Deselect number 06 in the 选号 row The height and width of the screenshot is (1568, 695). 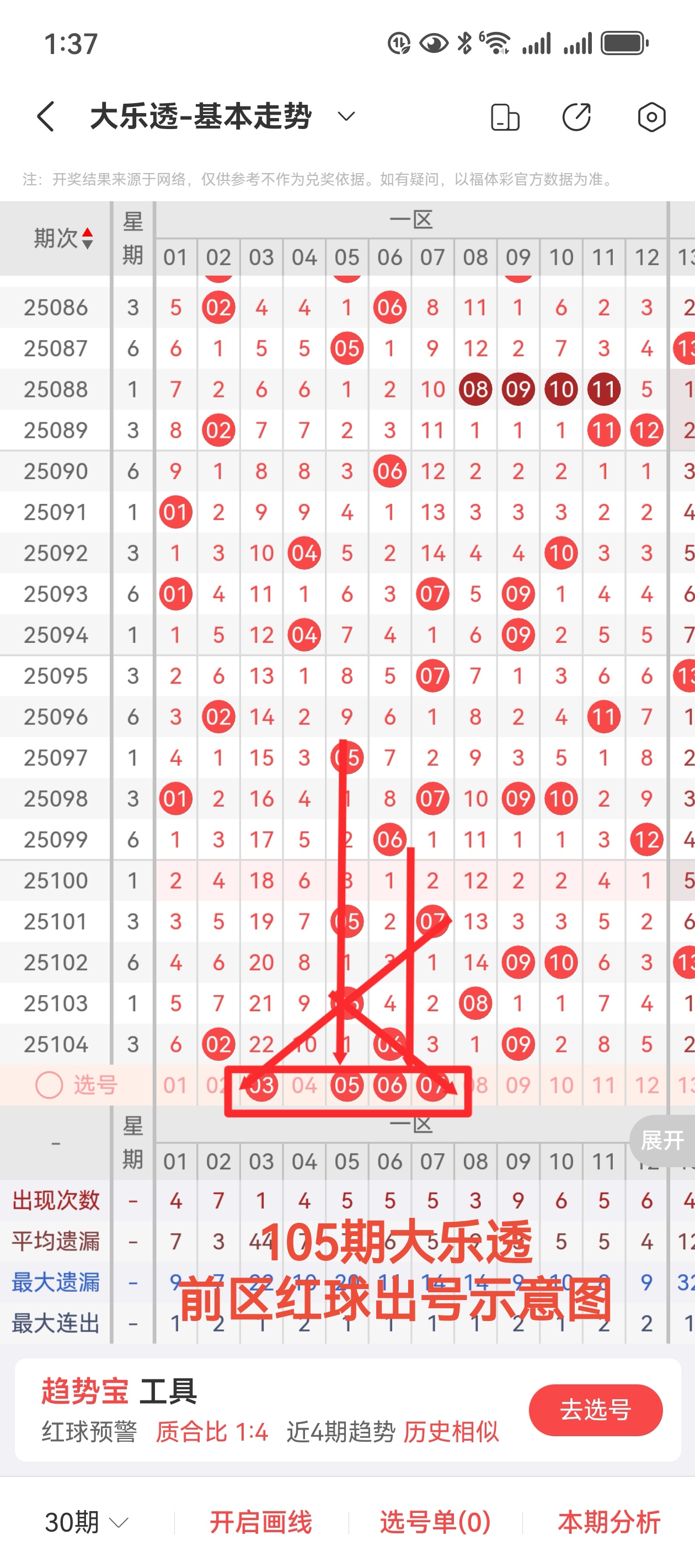[x=390, y=1085]
